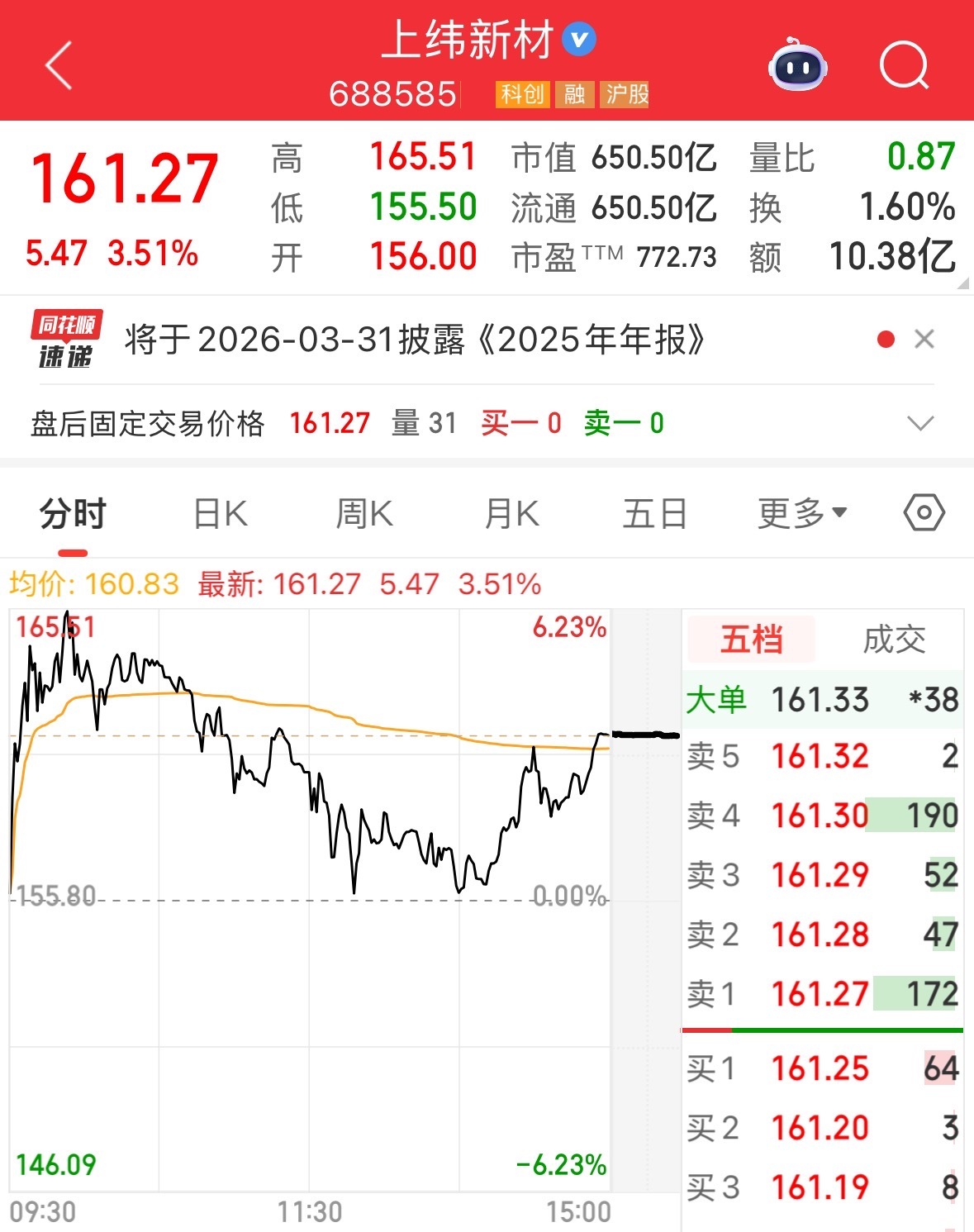Open the 2025年年报 disclosure notice
974x1232 pixels.
pyautogui.click(x=415, y=340)
